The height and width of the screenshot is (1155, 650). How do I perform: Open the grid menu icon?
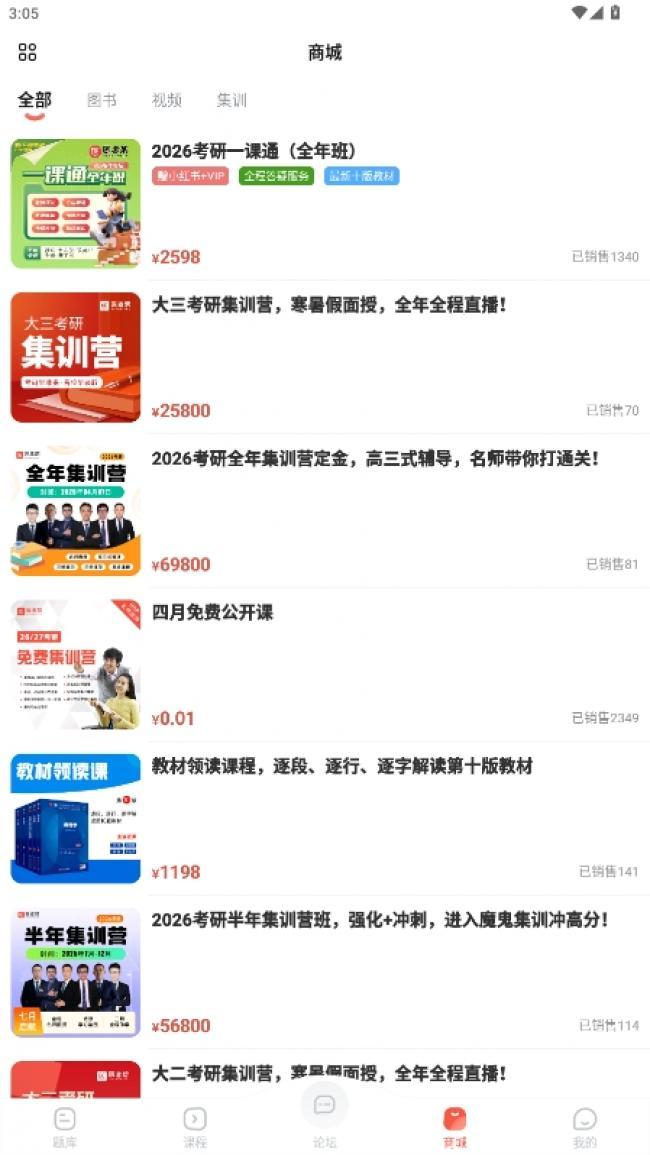coord(27,52)
